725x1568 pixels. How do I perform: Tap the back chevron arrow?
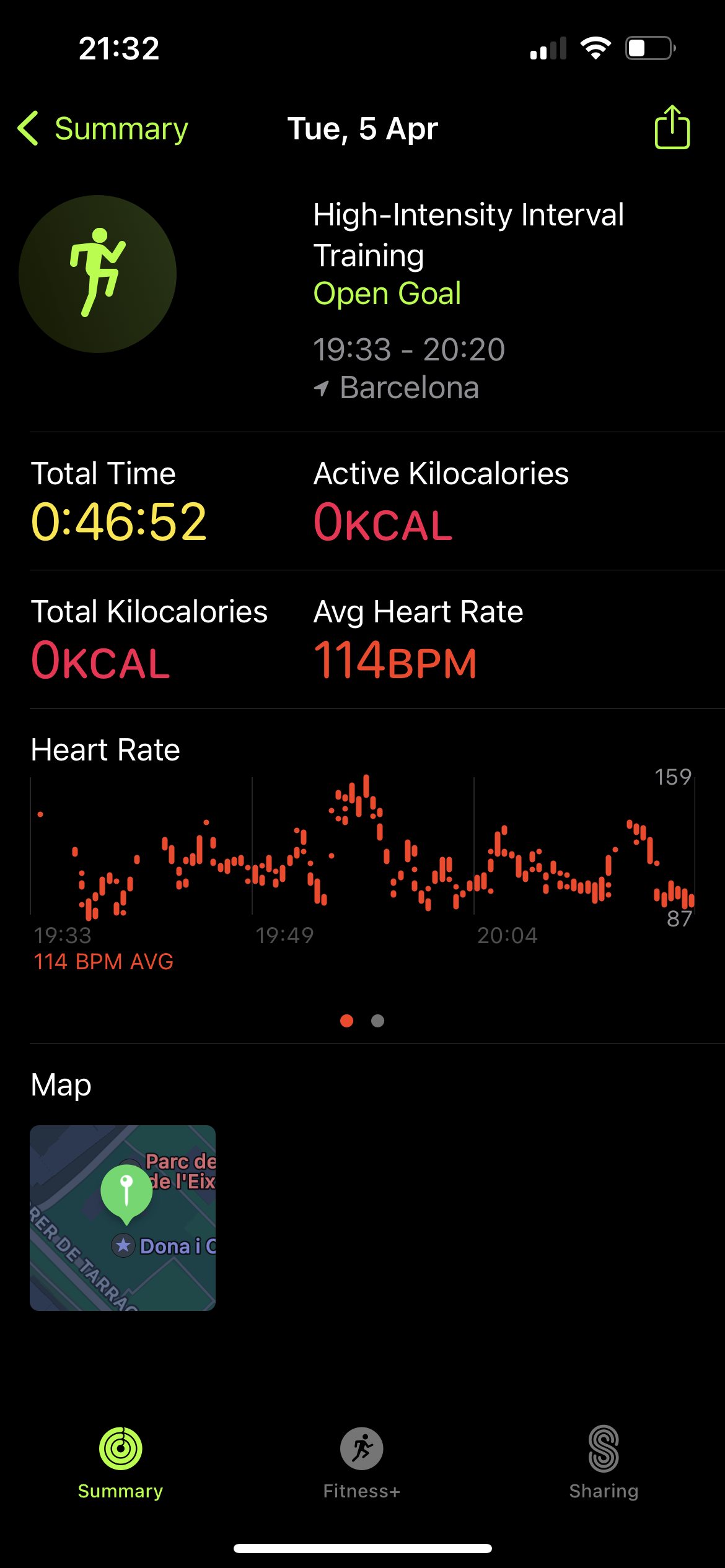tap(27, 129)
